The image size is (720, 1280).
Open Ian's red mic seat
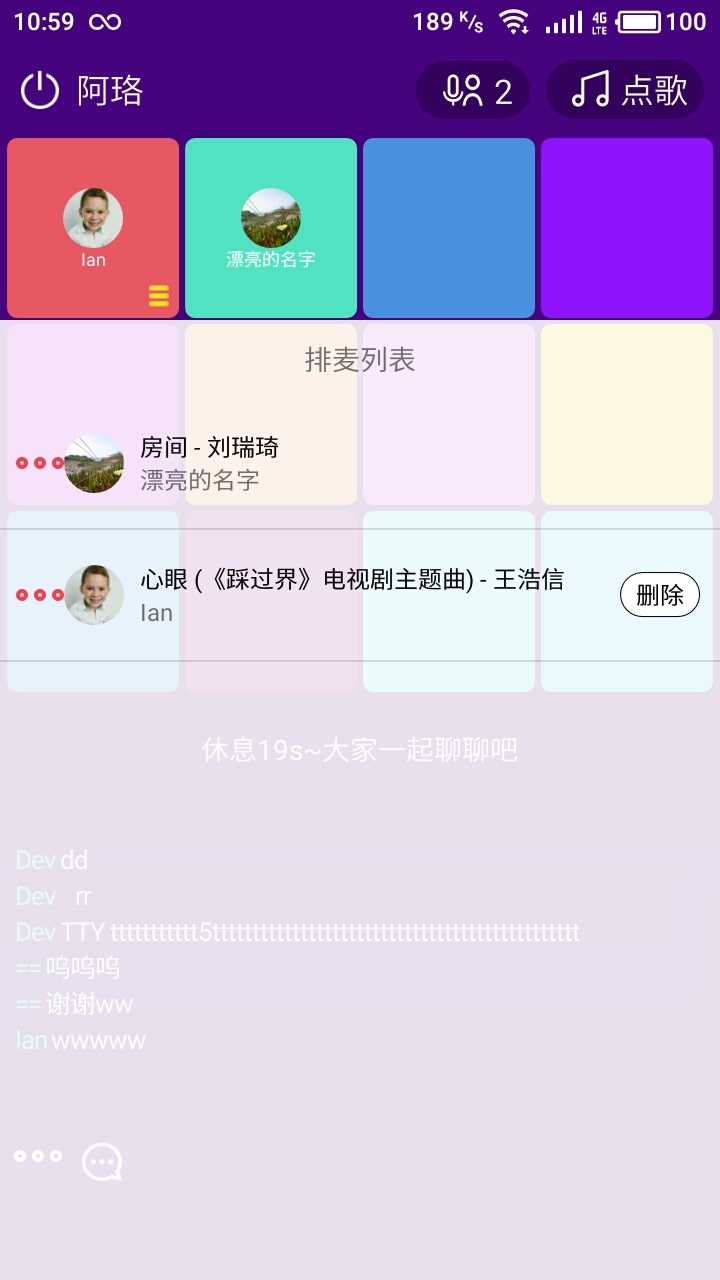click(93, 228)
